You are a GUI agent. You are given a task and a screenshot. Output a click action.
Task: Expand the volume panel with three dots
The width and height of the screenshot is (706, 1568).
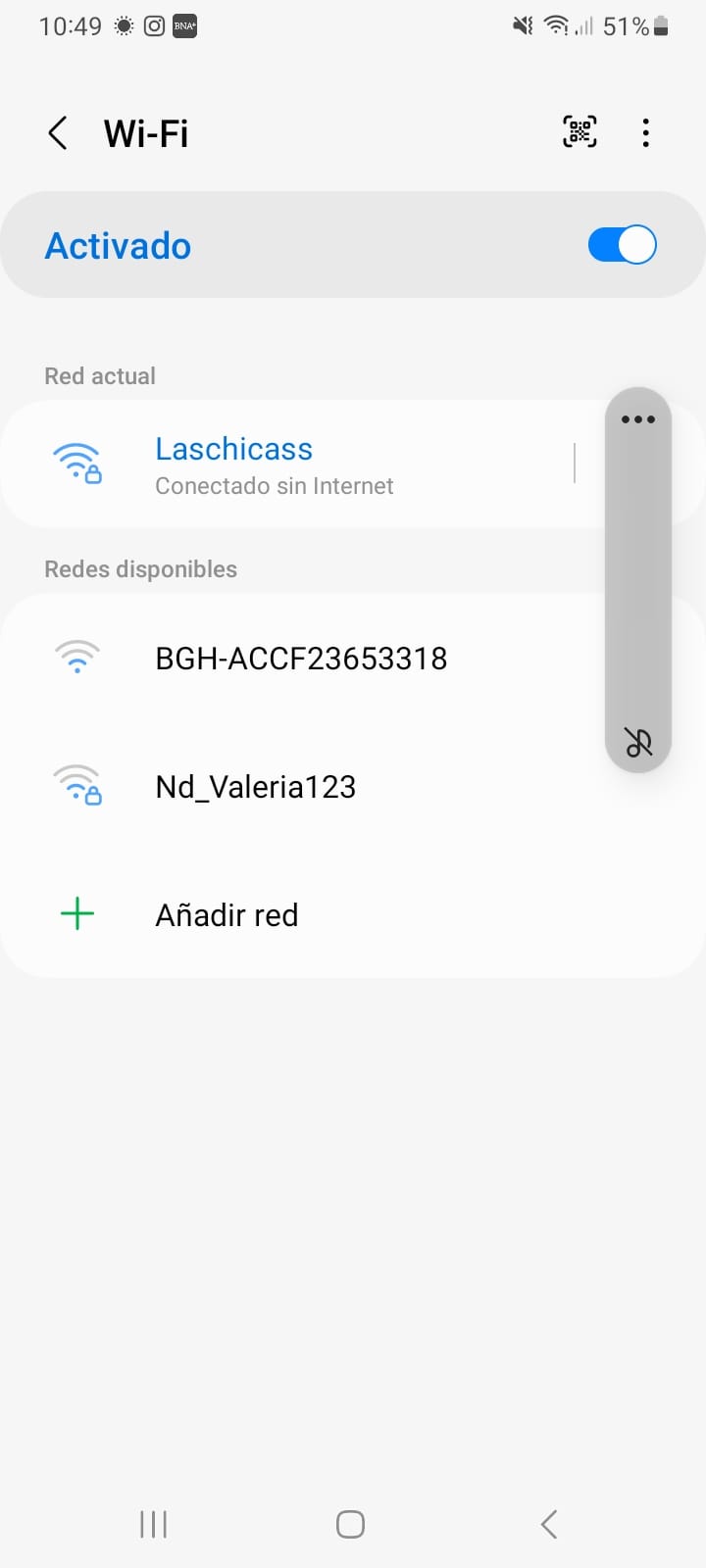(x=638, y=419)
